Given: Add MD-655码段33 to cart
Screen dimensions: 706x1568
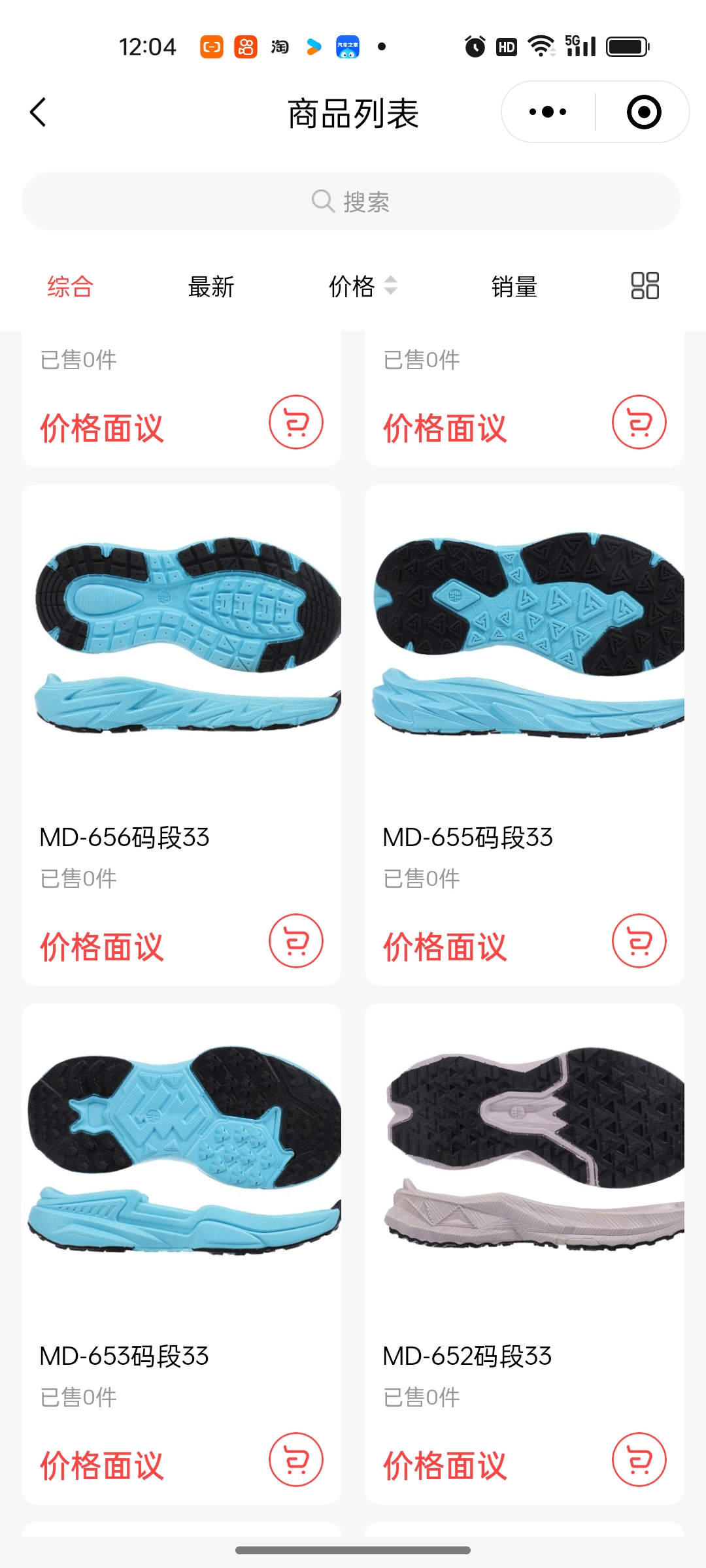Looking at the screenshot, I should 639,941.
